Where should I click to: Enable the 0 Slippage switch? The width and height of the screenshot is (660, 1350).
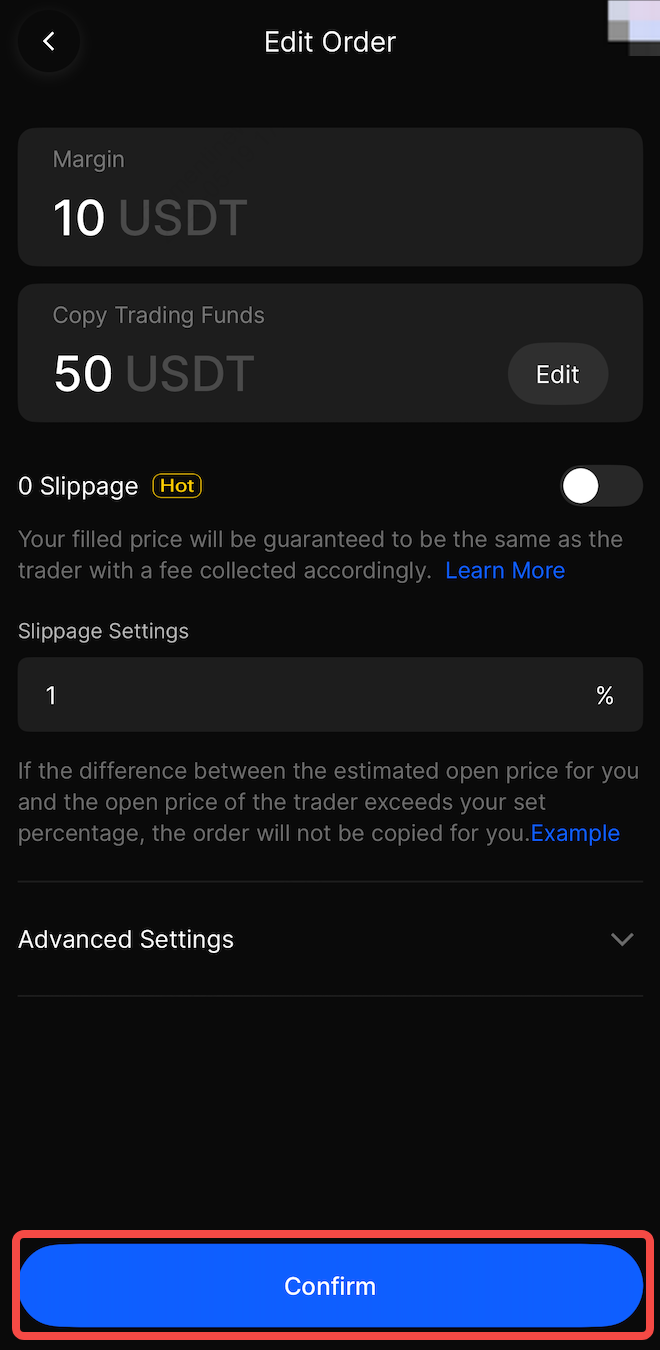click(600, 486)
